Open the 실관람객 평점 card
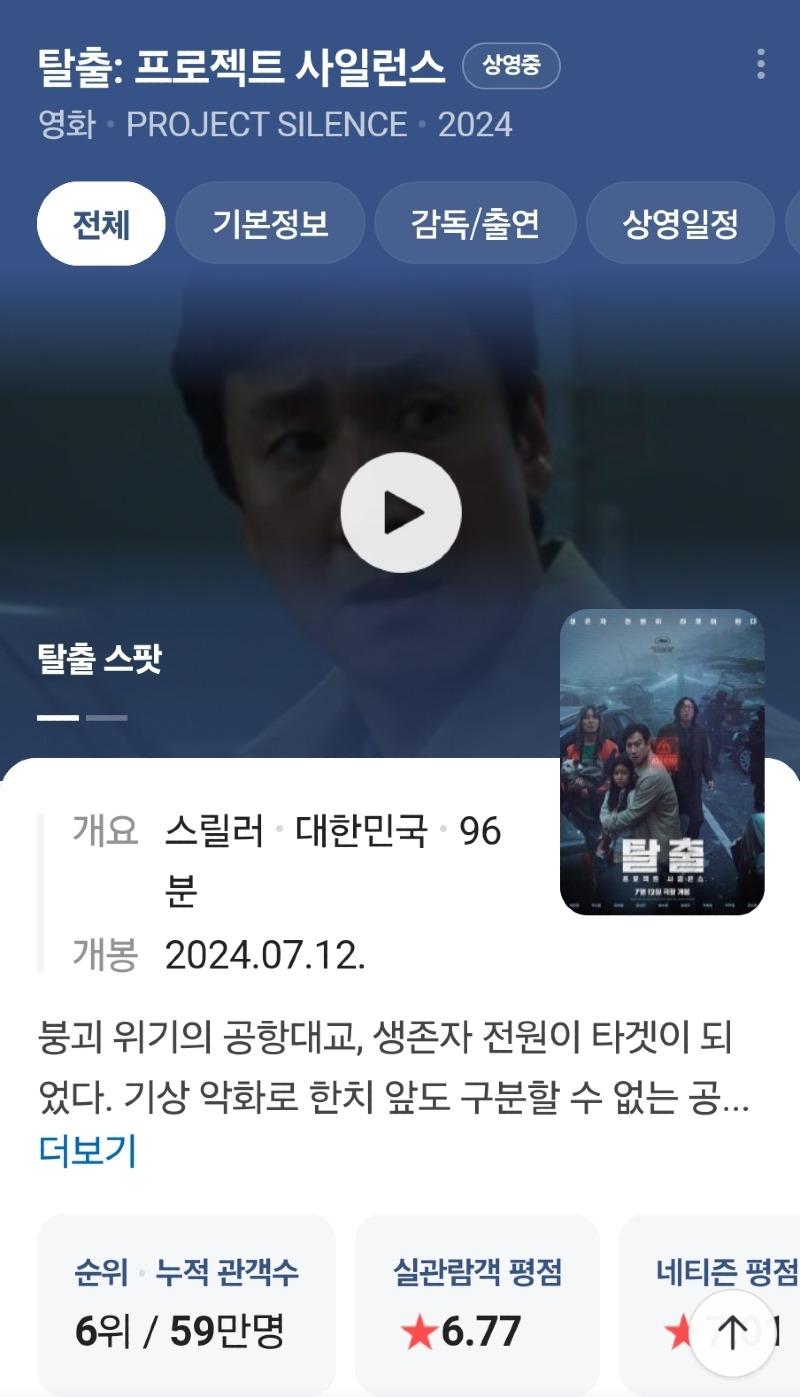800x1397 pixels. pos(477,1302)
